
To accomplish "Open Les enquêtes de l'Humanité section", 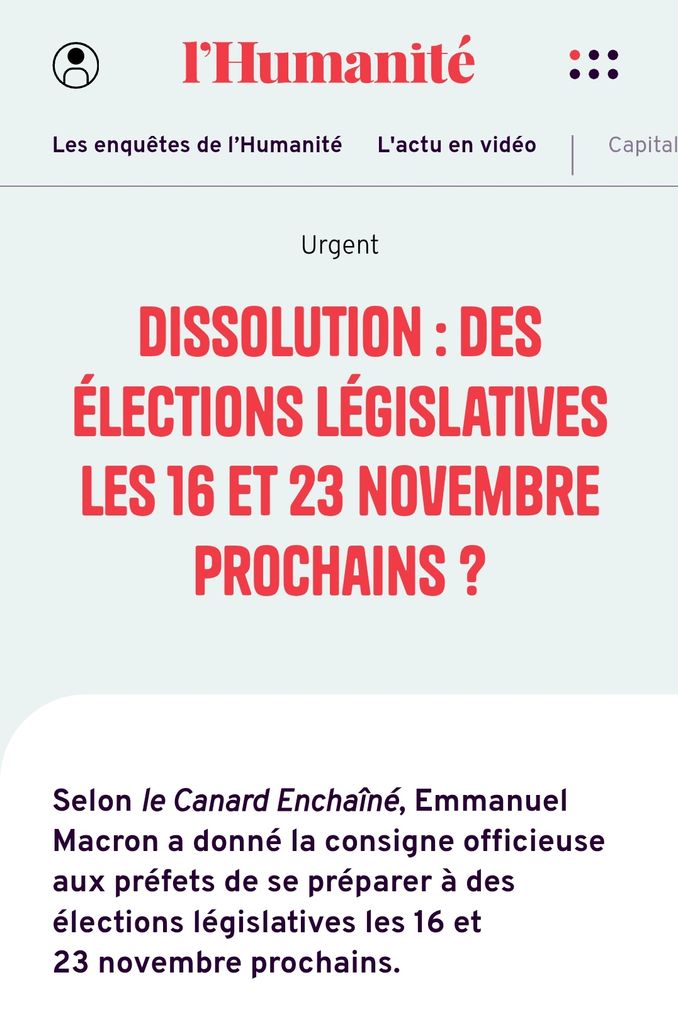I will 197,145.
